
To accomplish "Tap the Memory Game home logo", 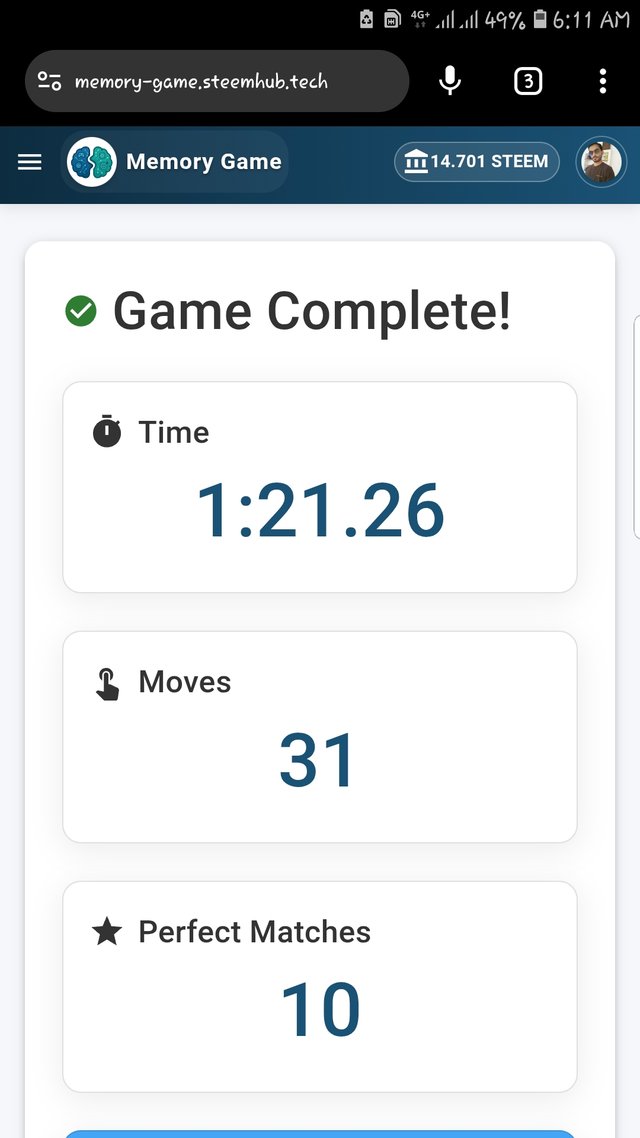I will tap(92, 162).
